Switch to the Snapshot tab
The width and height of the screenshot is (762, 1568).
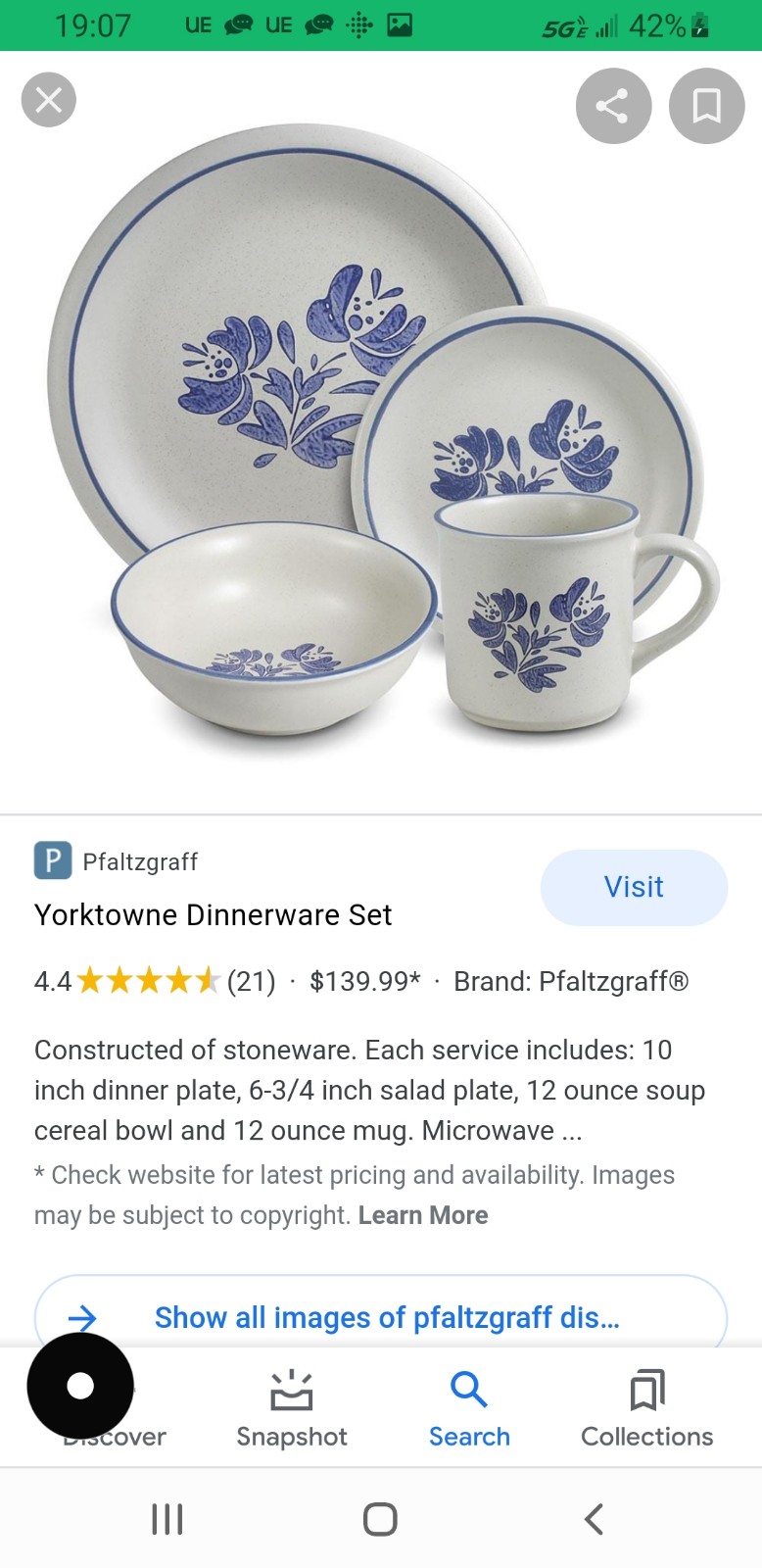tap(291, 1409)
